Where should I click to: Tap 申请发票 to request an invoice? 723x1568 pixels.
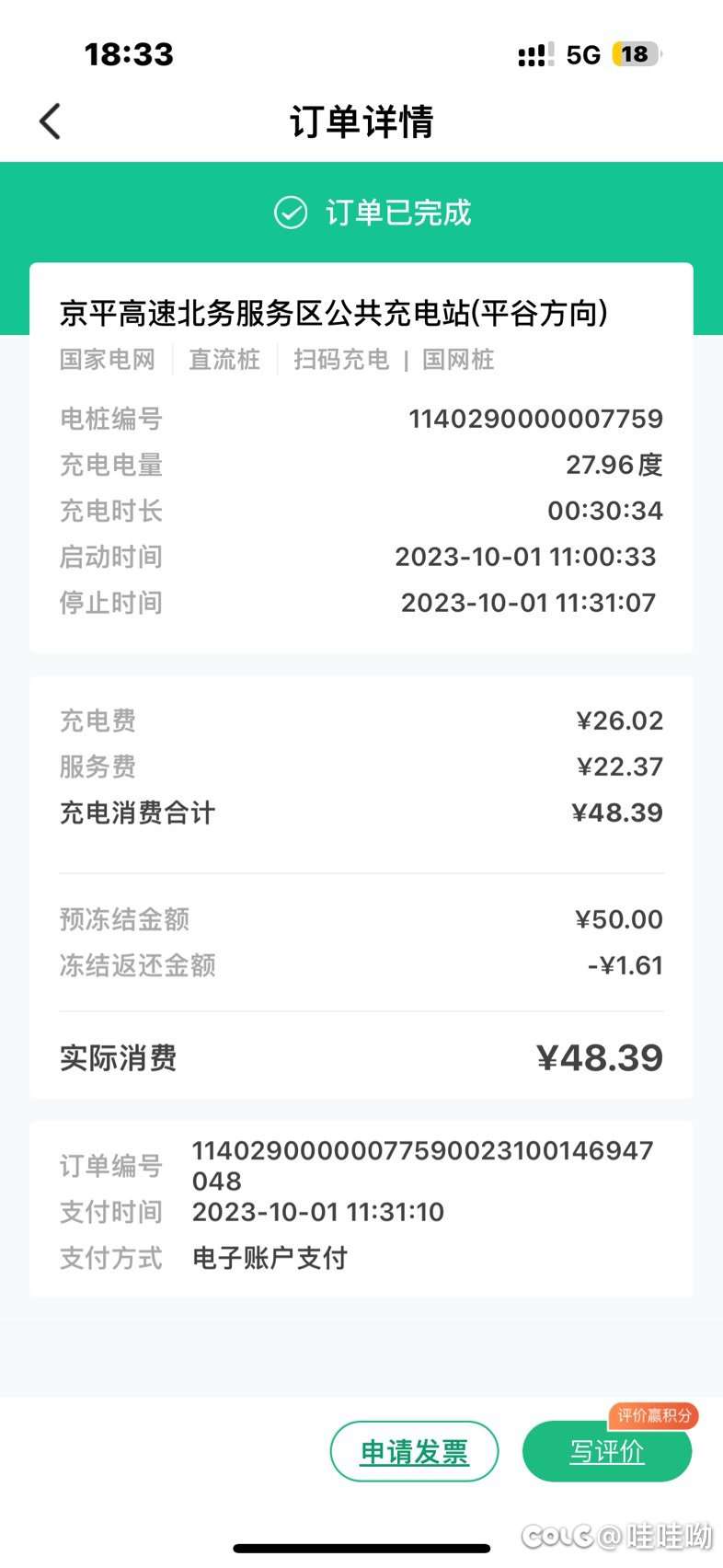pyautogui.click(x=414, y=1452)
